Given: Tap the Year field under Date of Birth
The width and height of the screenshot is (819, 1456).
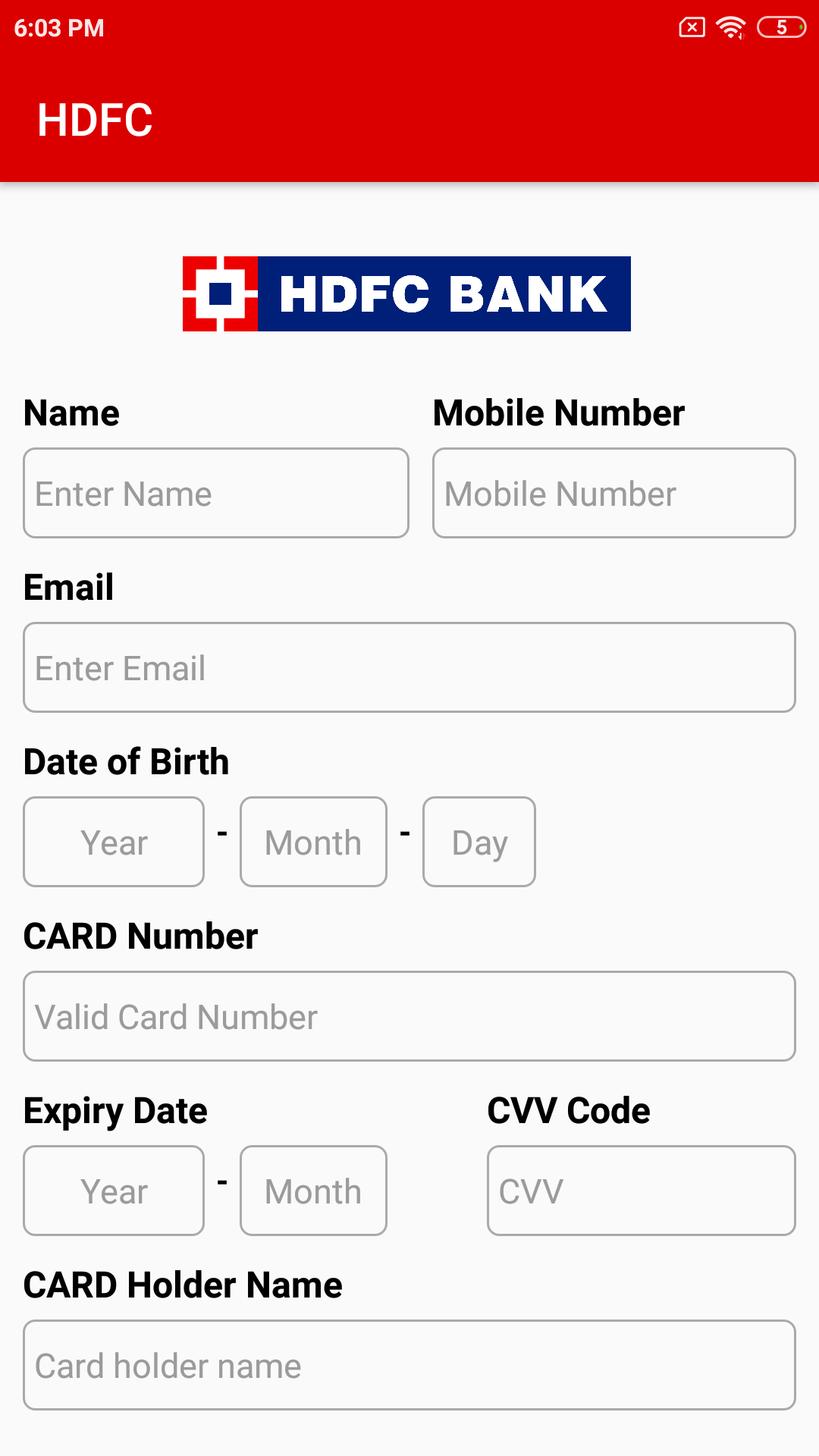Looking at the screenshot, I should pyautogui.click(x=114, y=842).
